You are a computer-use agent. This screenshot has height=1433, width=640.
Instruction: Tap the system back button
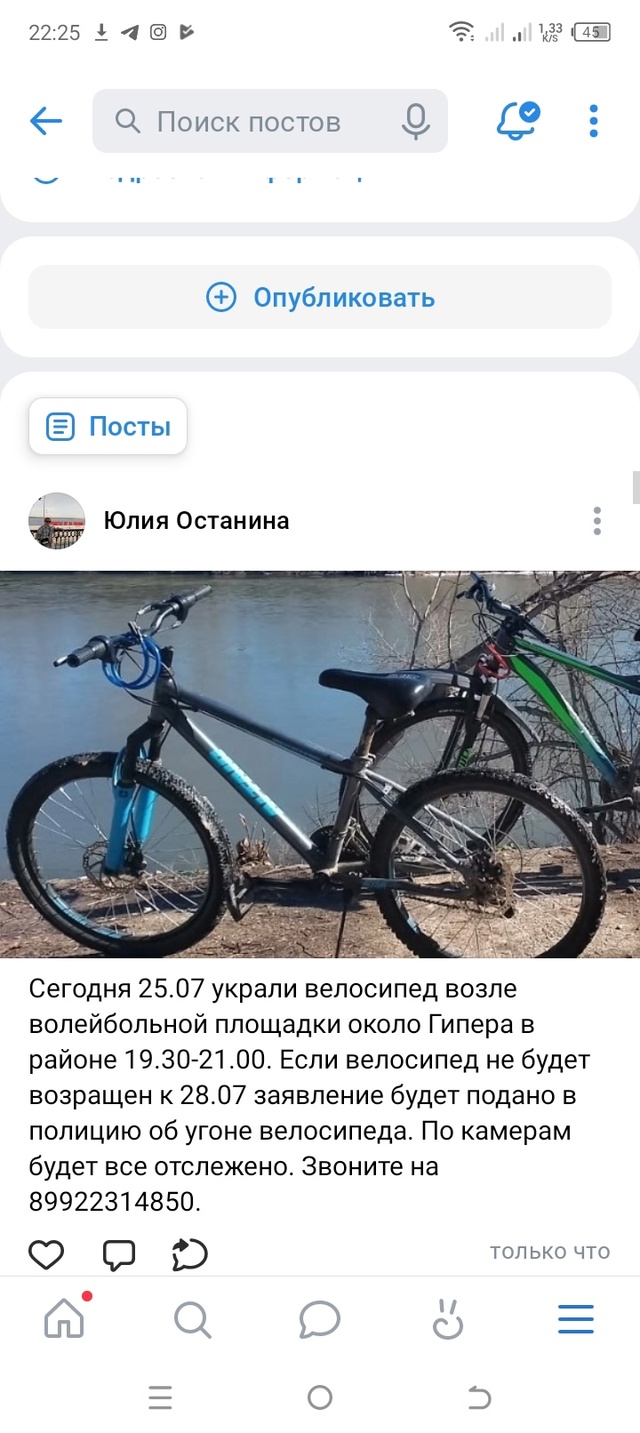[x=479, y=1398]
